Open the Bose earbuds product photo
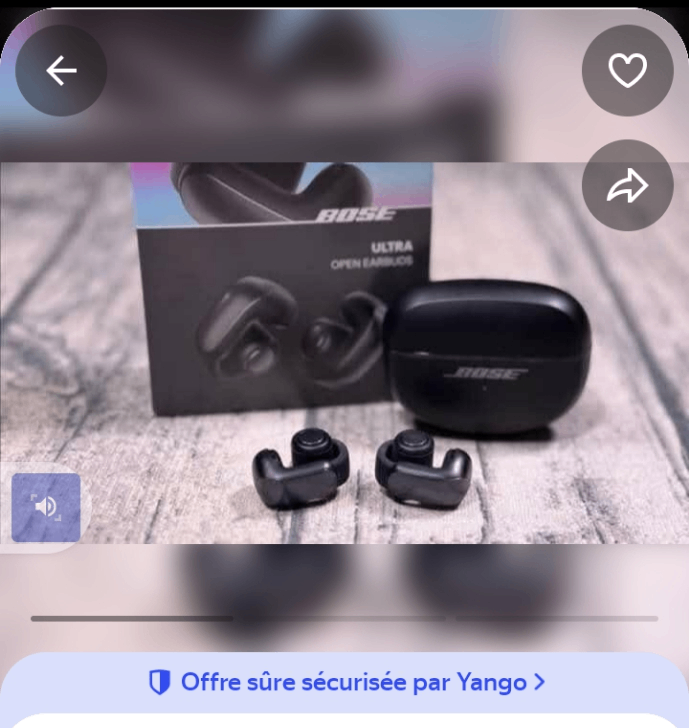This screenshot has height=728, width=689. tap(344, 350)
